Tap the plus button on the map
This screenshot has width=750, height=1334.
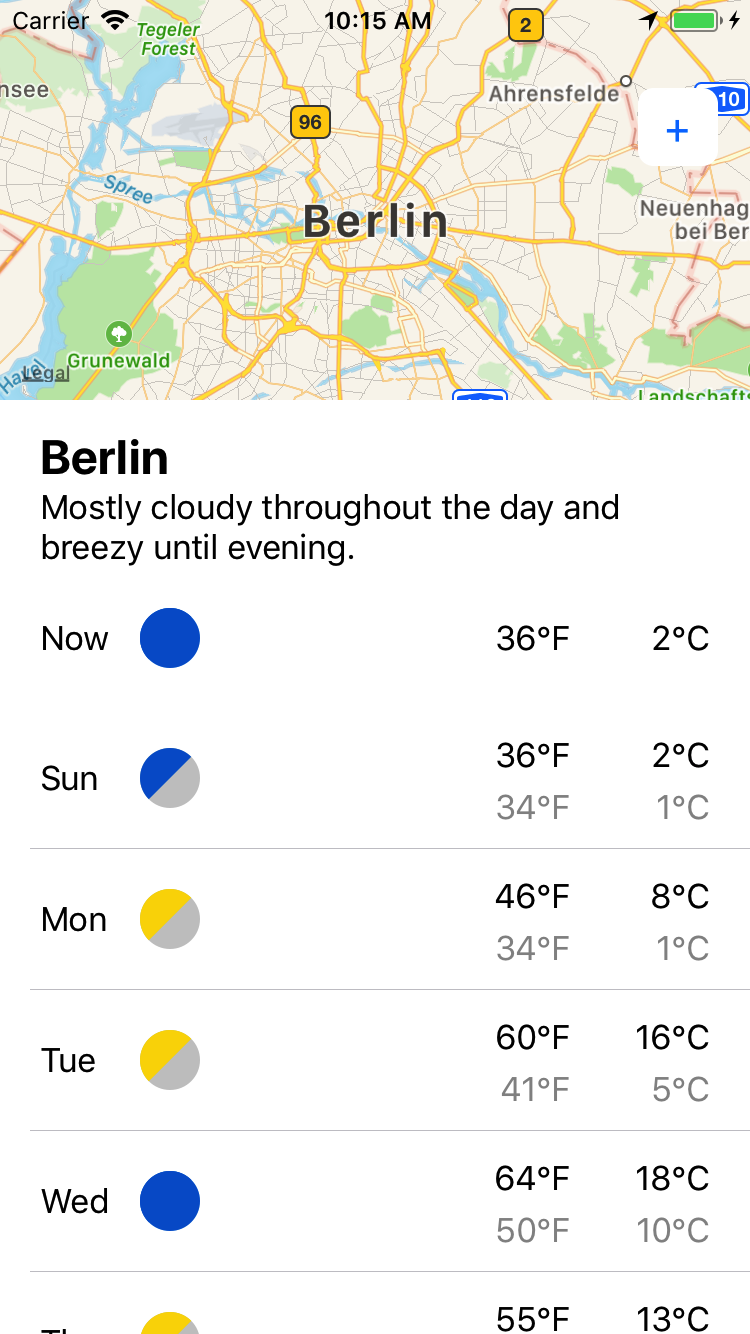point(677,130)
